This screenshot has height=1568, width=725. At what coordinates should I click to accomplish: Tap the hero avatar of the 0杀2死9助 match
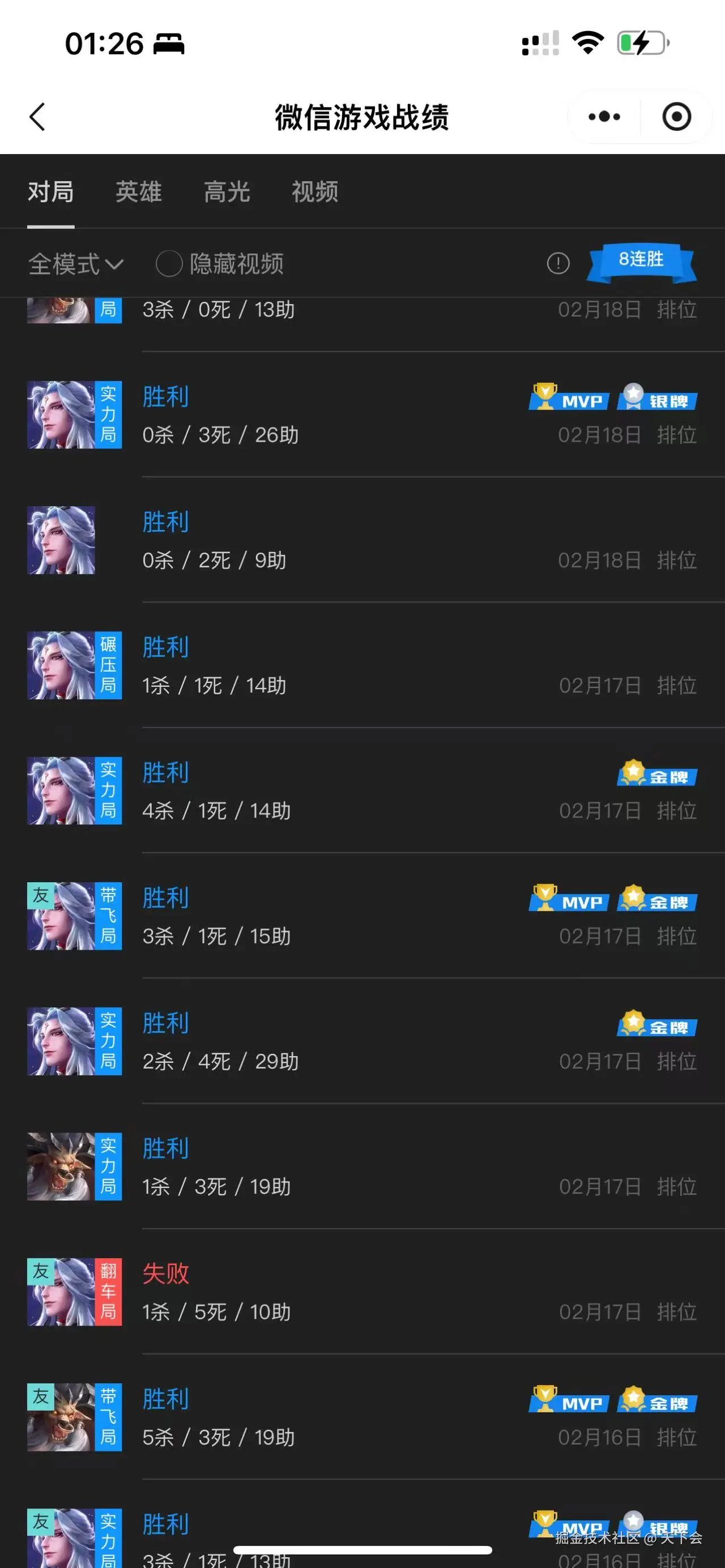tap(61, 541)
